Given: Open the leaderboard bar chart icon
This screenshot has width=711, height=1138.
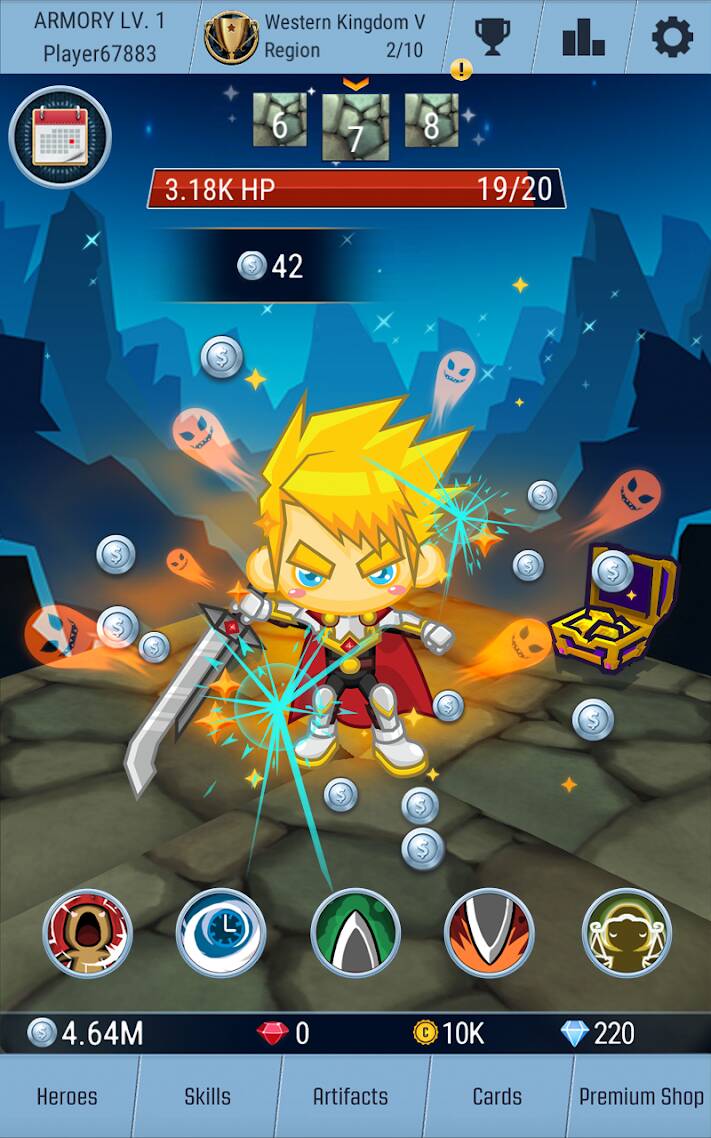Looking at the screenshot, I should point(583,36).
